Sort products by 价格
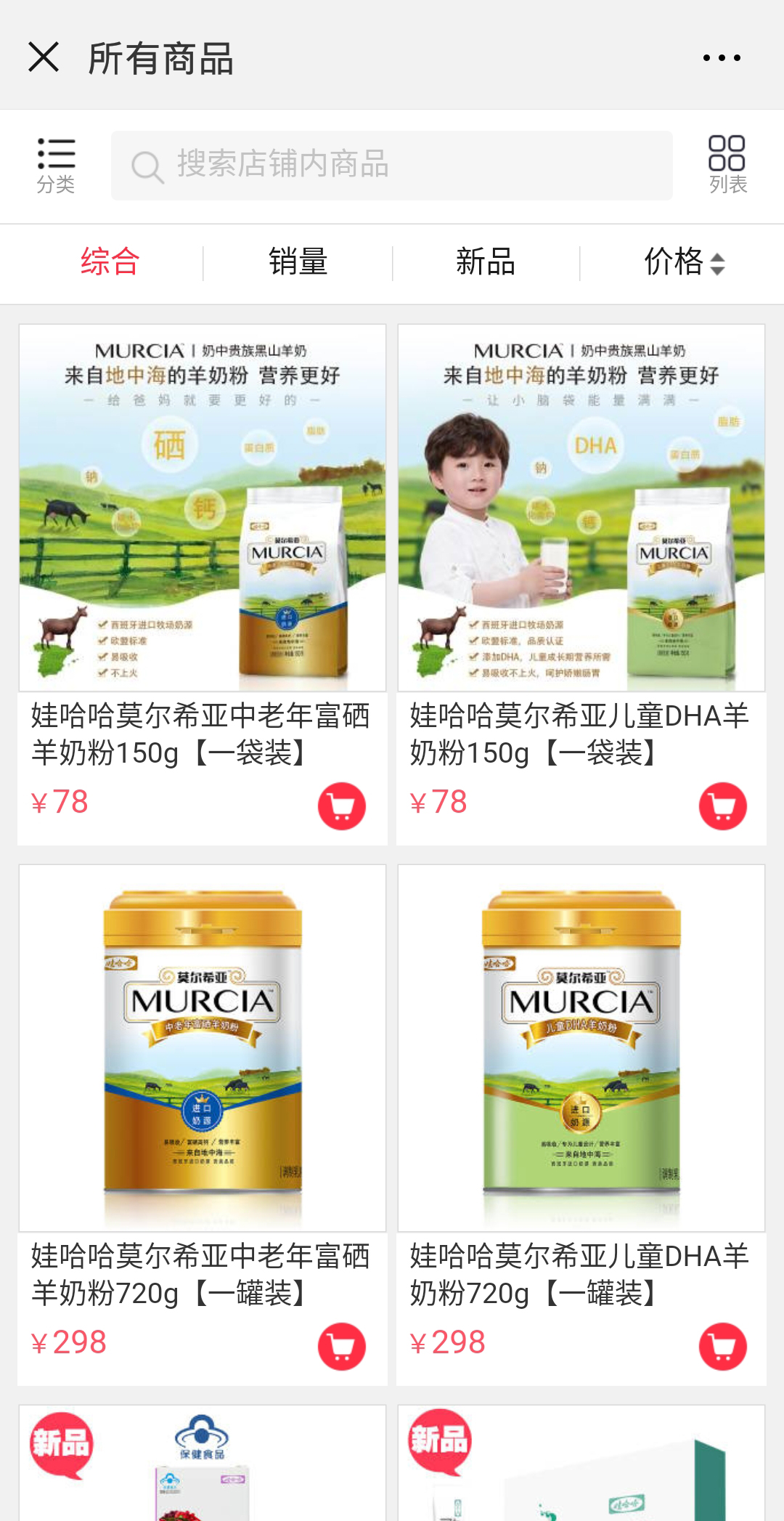Image resolution: width=784 pixels, height=1521 pixels. coord(683,262)
